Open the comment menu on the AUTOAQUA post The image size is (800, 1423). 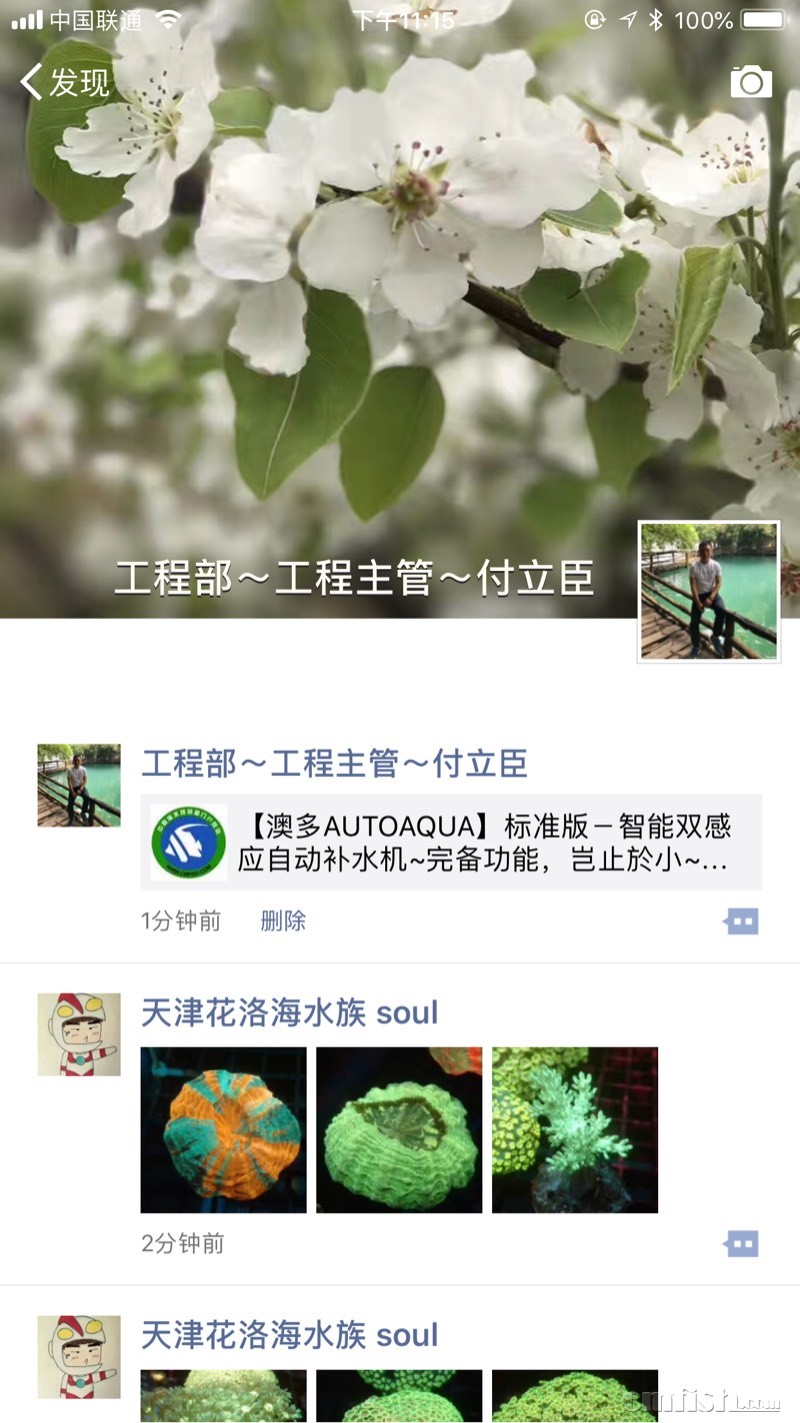tap(741, 921)
